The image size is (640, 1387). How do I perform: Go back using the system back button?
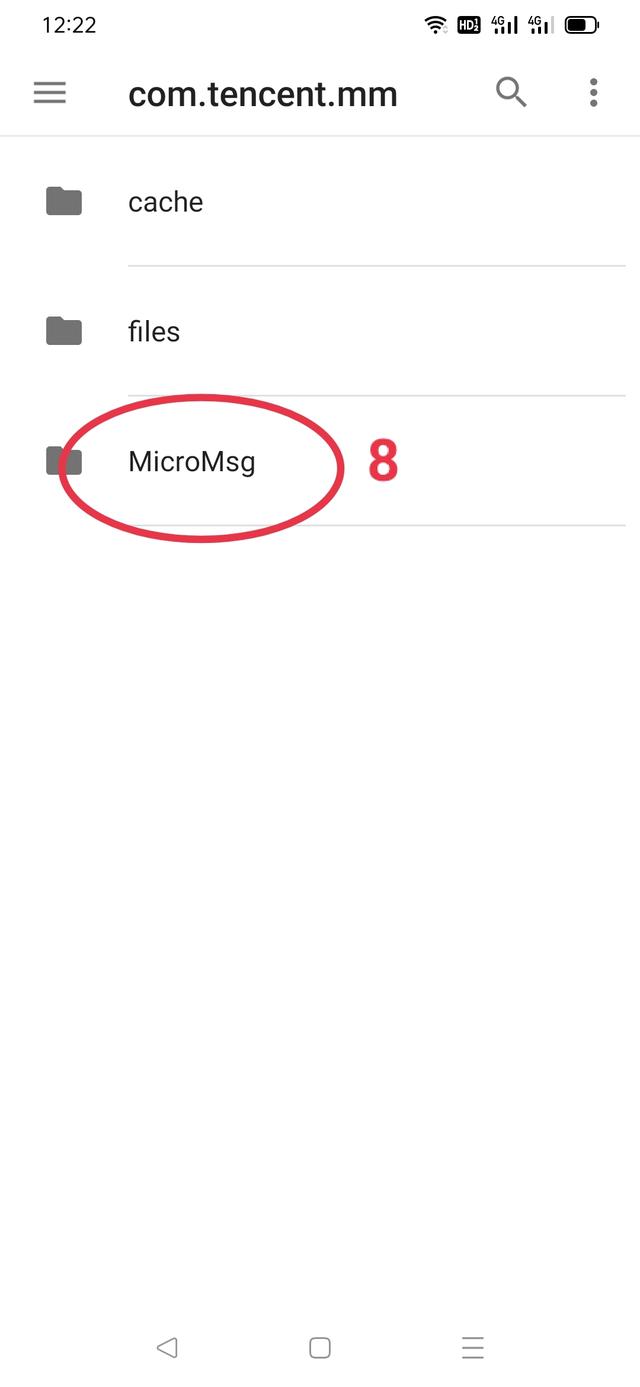167,1347
